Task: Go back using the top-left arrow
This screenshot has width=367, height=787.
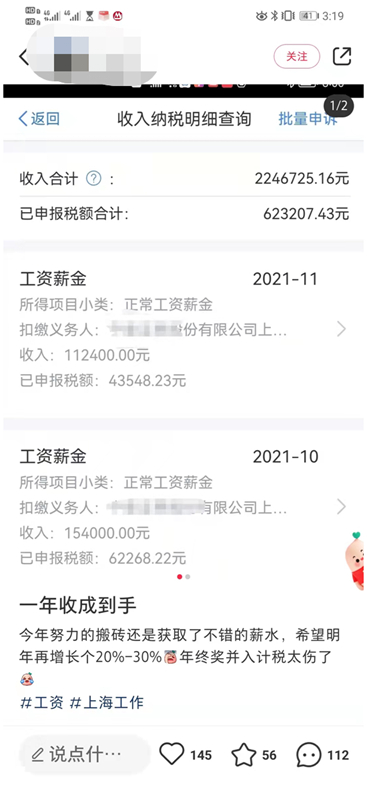Action: click(23, 57)
